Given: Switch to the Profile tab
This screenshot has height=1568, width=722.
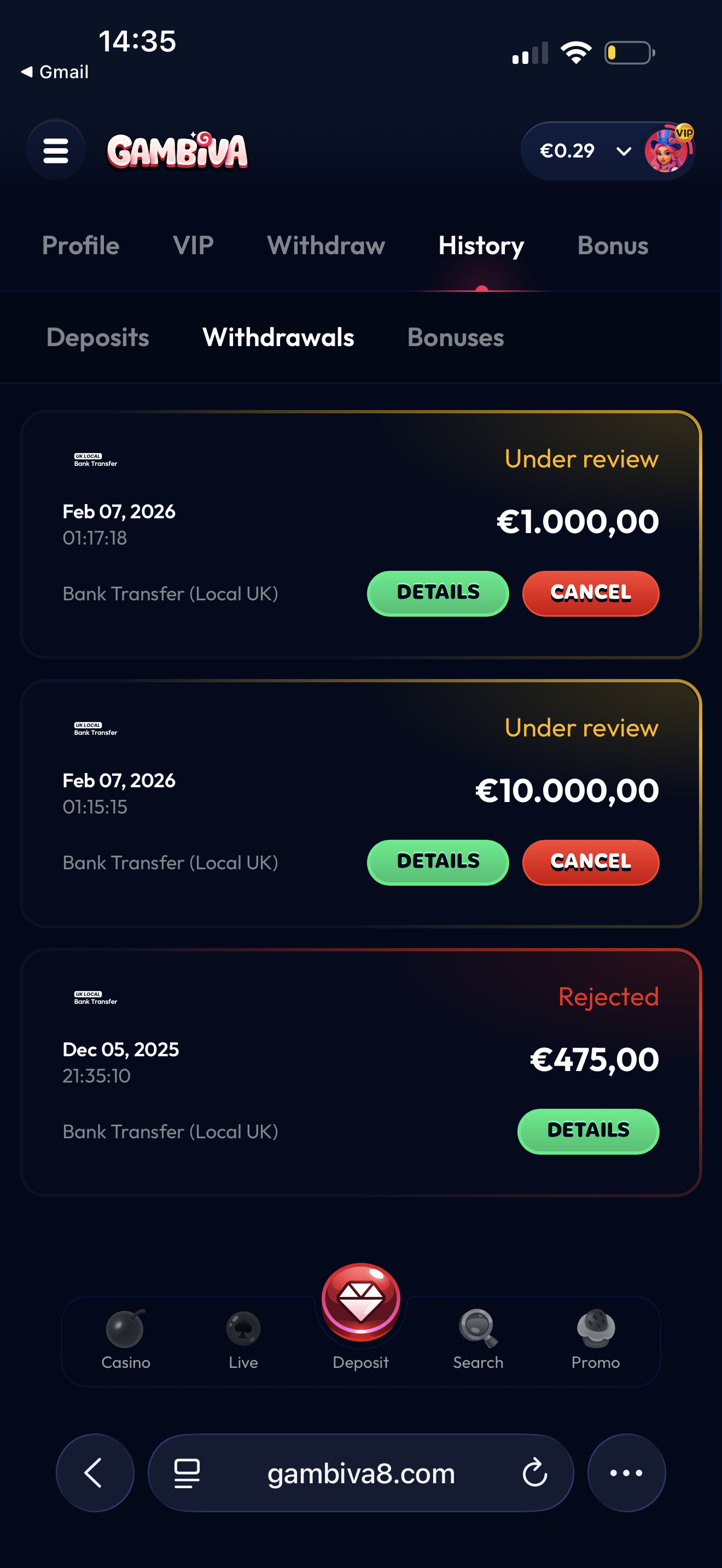Looking at the screenshot, I should (x=80, y=245).
